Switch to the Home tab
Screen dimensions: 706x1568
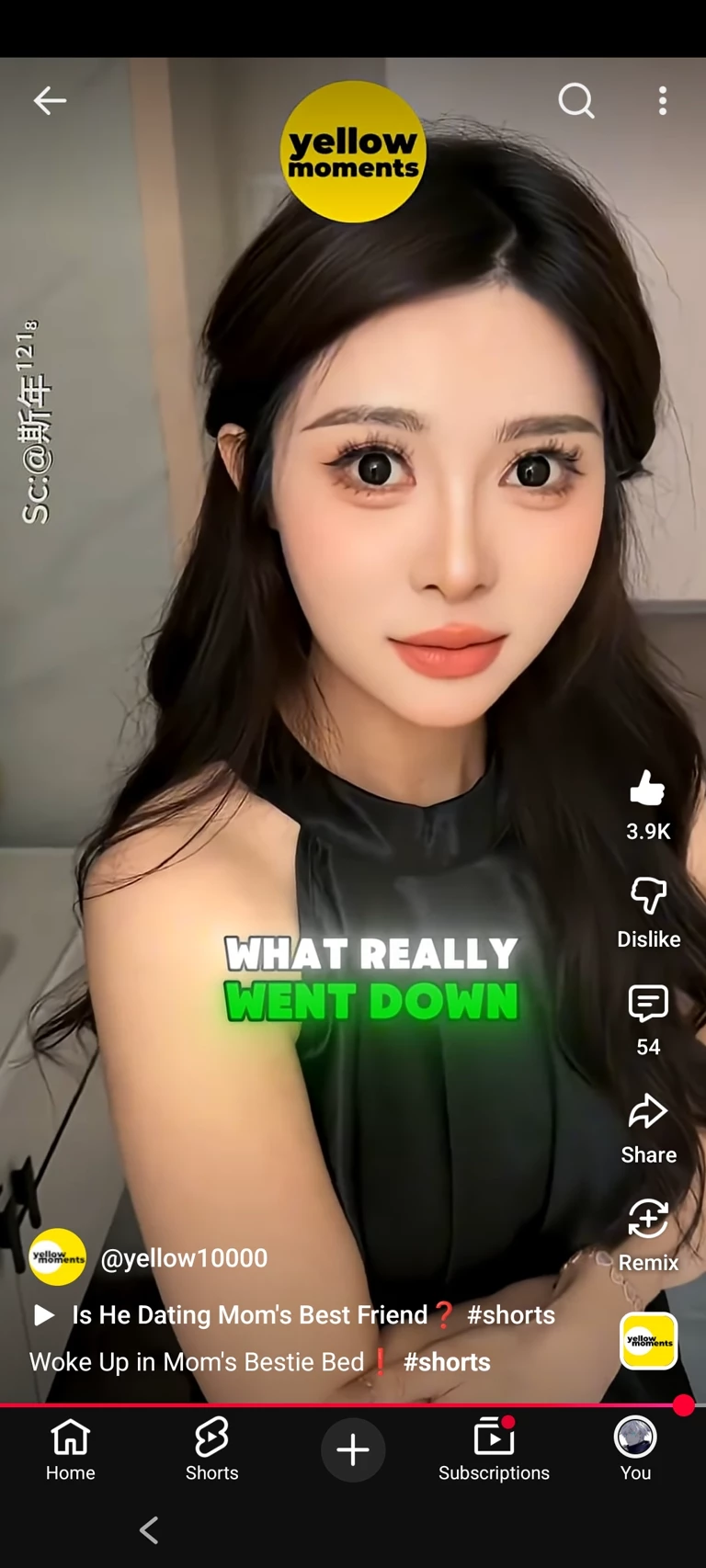coord(71,1449)
